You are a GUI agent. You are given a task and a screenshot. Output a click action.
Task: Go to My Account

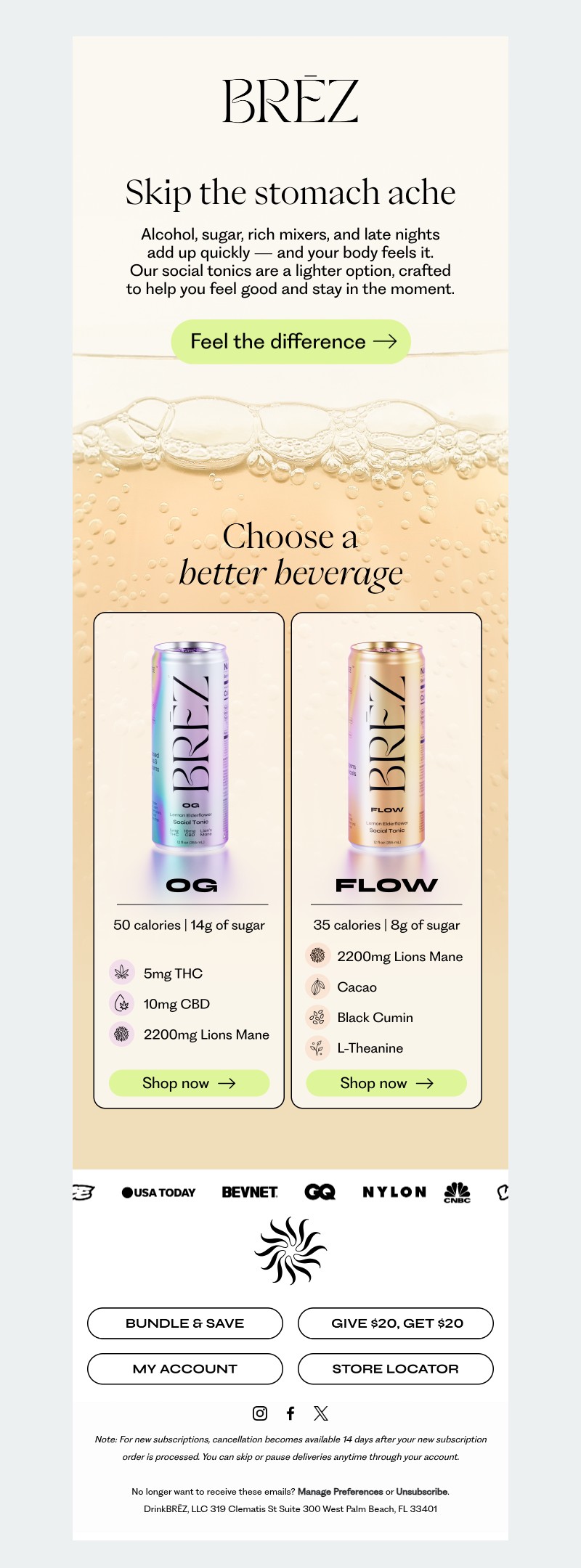(185, 1368)
